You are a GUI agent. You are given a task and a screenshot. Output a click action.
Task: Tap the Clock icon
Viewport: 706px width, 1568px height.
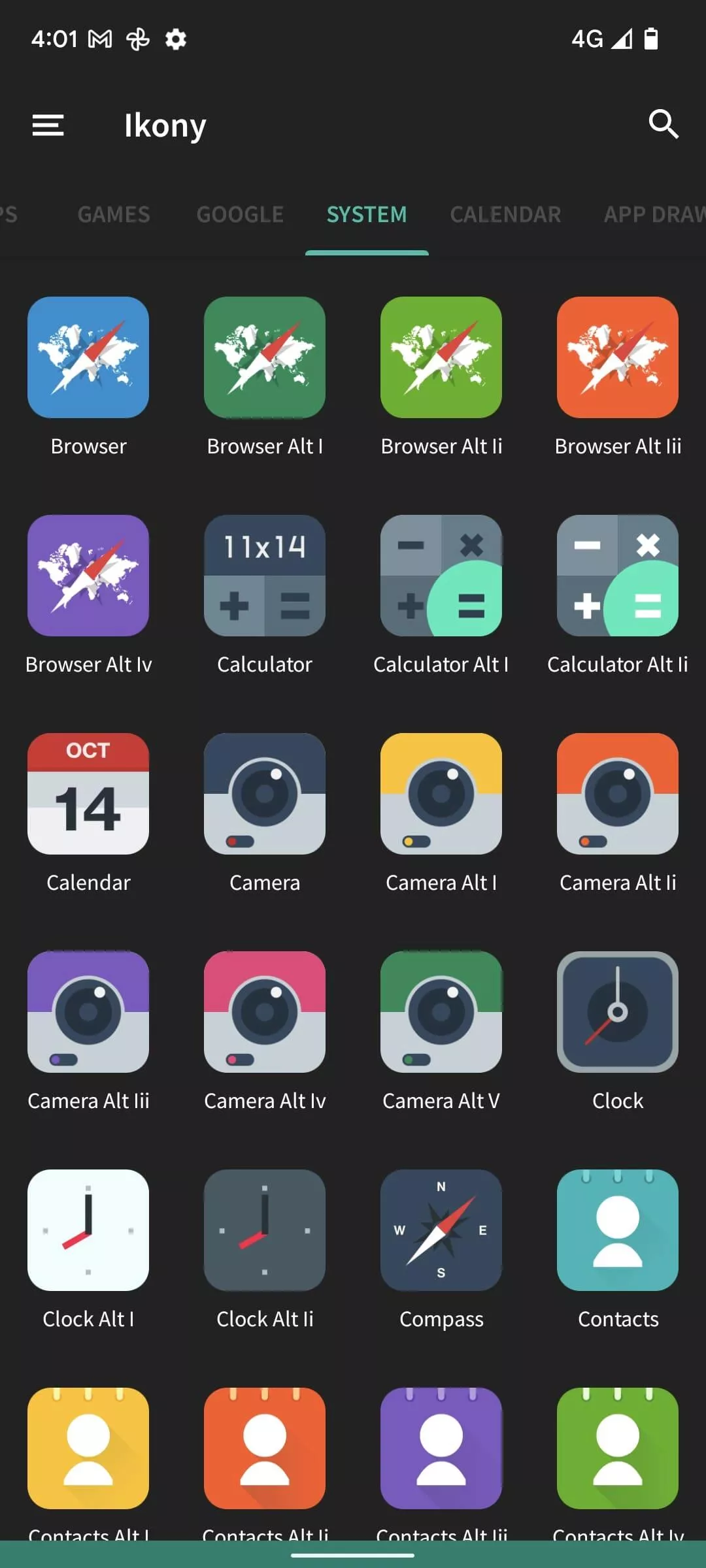618,1012
